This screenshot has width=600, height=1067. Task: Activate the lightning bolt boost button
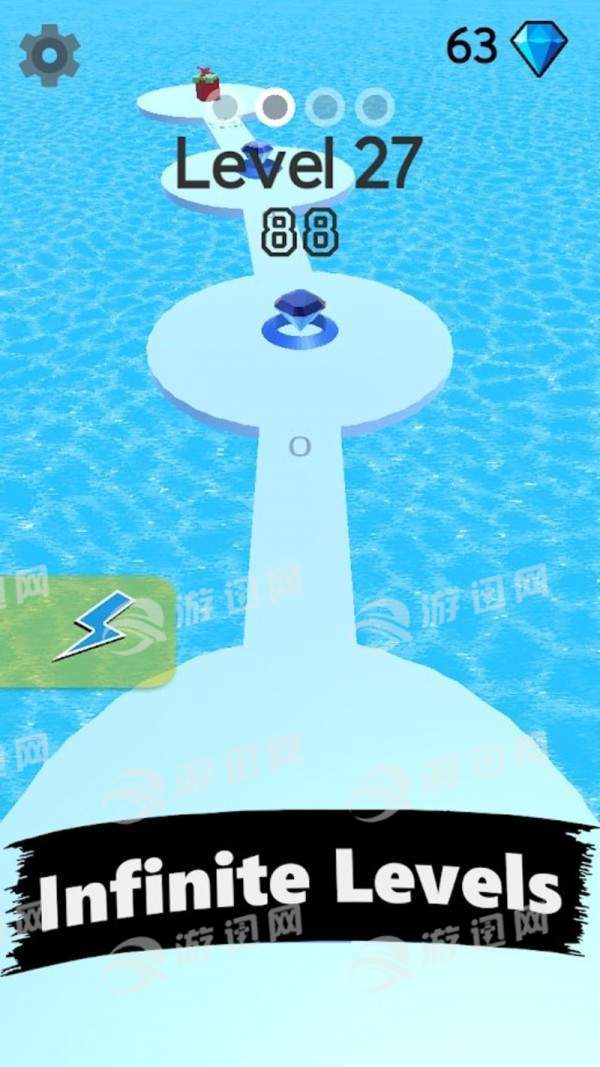87,631
